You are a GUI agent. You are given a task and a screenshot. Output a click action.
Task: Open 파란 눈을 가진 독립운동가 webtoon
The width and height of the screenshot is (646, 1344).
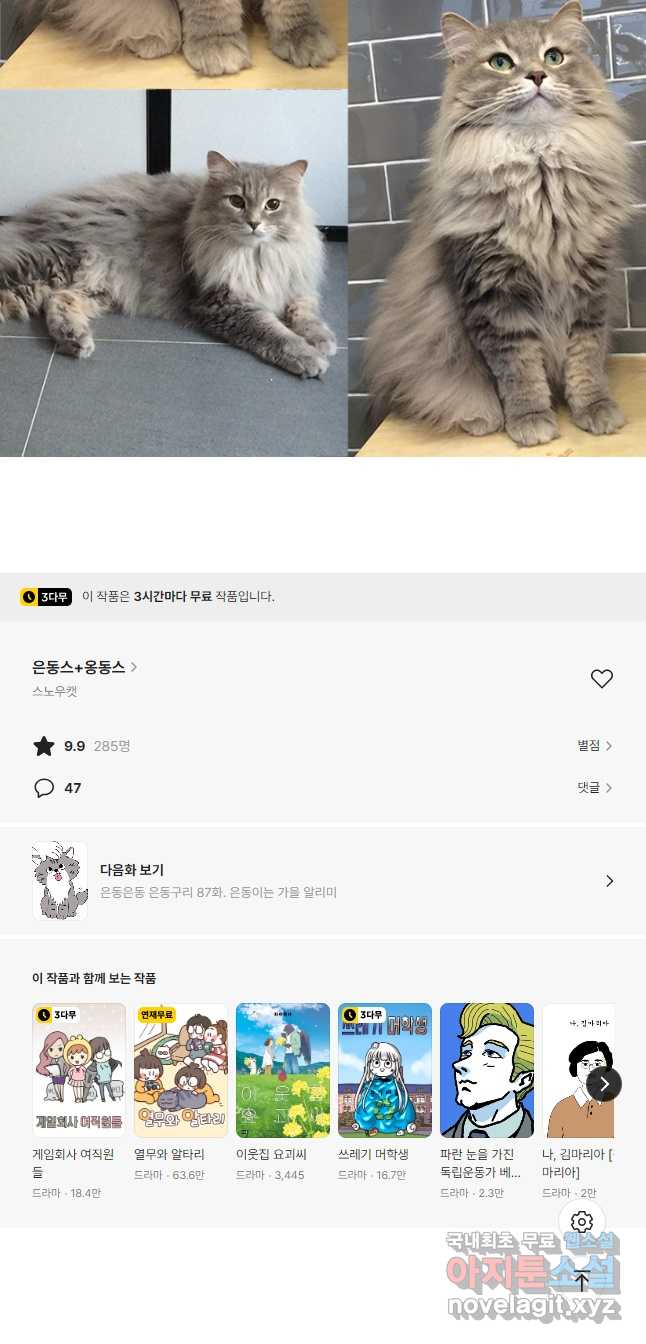click(487, 1070)
